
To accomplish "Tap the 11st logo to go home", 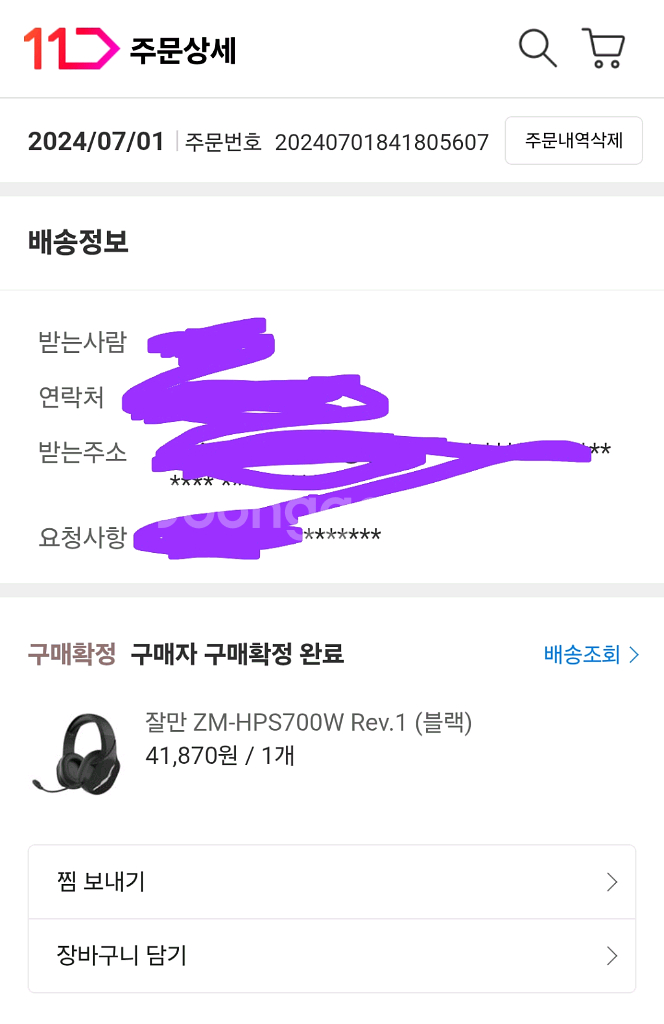I will click(71, 48).
